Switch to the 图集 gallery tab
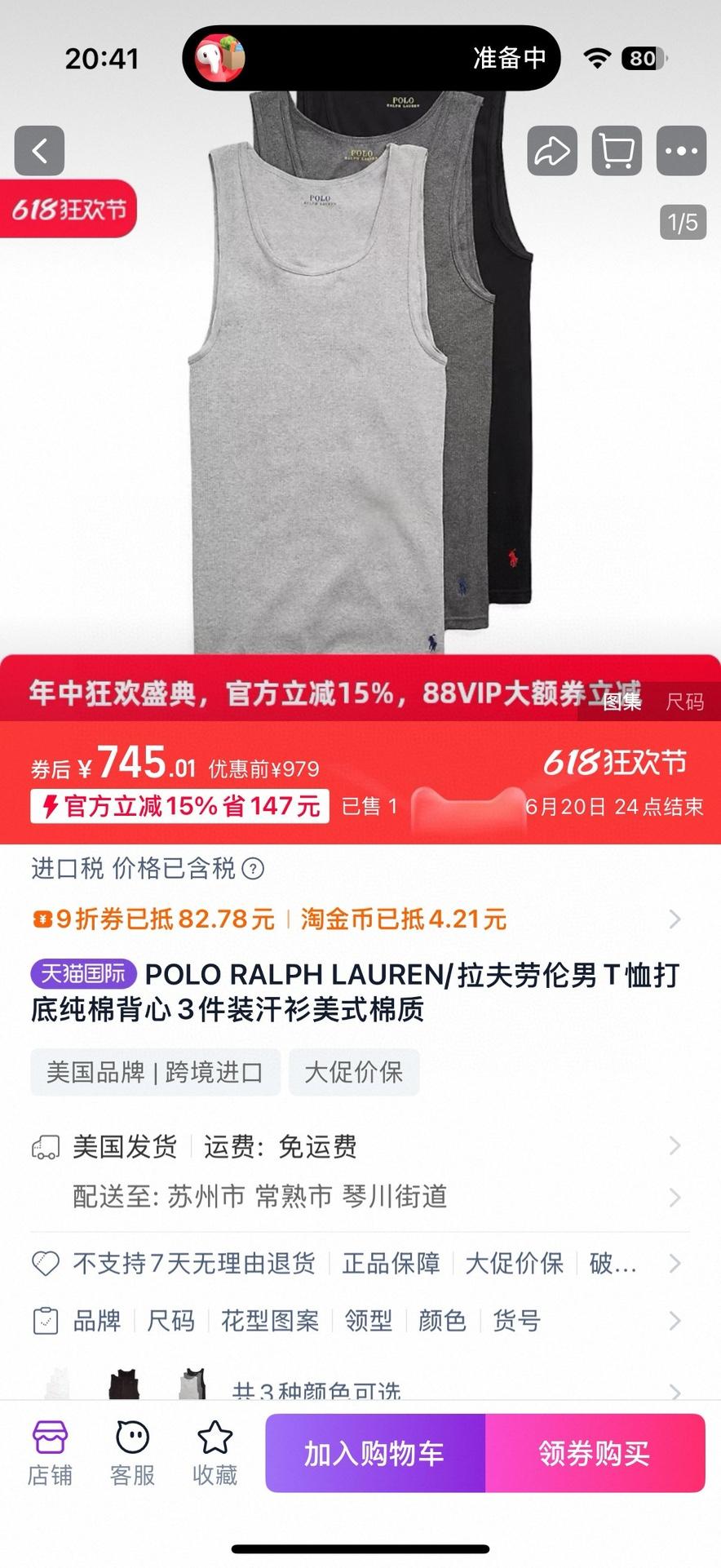The width and height of the screenshot is (721, 1568). pyautogui.click(x=621, y=702)
